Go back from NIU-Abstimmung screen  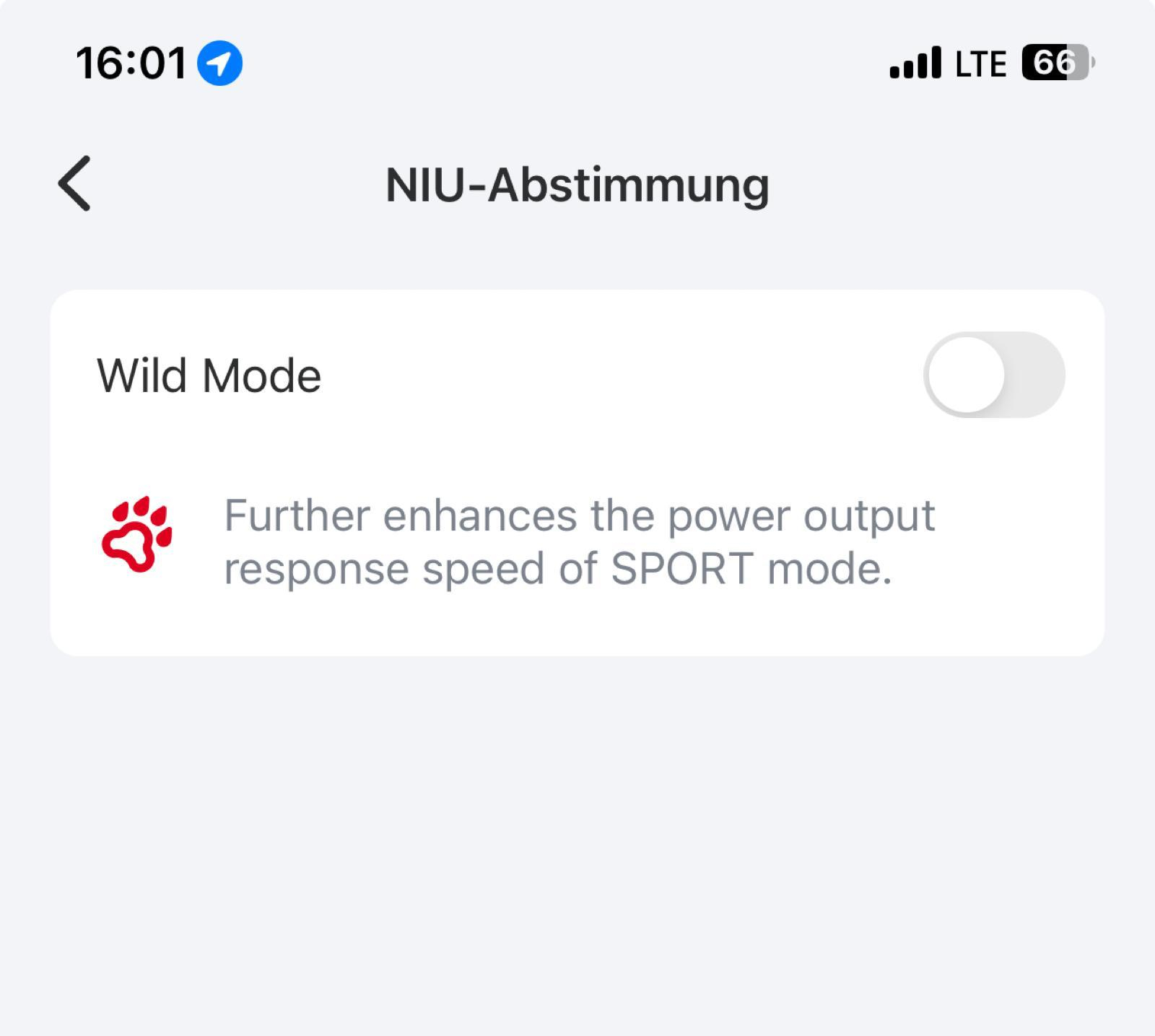point(74,183)
